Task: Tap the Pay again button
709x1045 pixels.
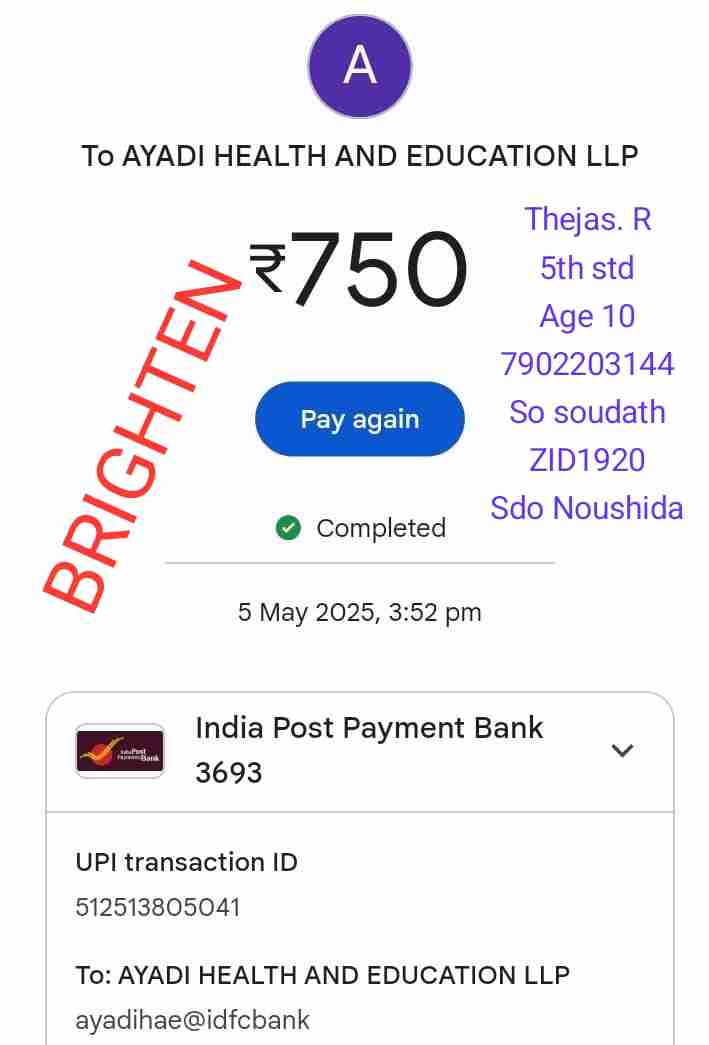Action: pyautogui.click(x=360, y=419)
